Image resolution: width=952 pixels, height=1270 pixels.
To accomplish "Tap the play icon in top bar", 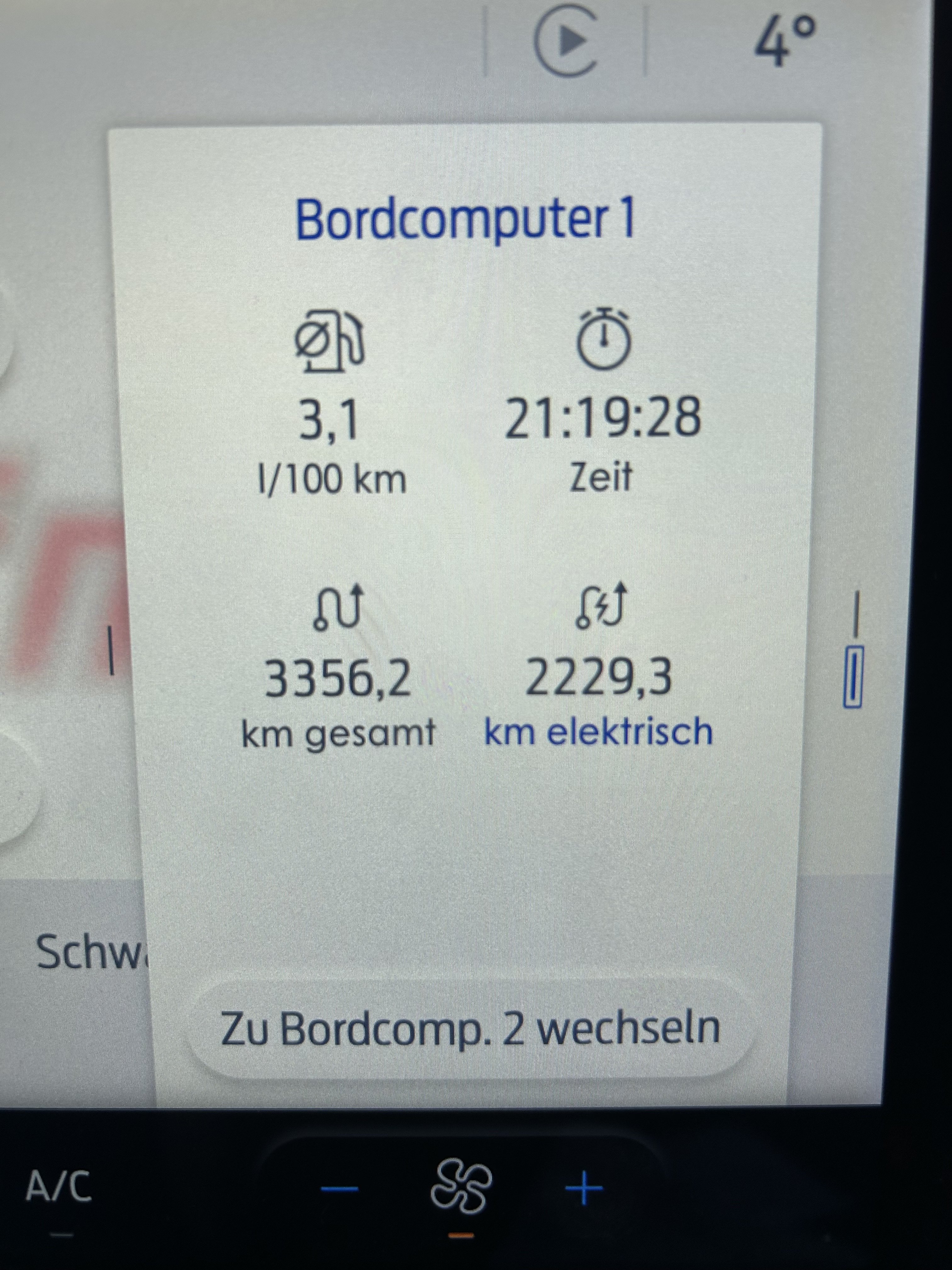I will (x=565, y=41).
